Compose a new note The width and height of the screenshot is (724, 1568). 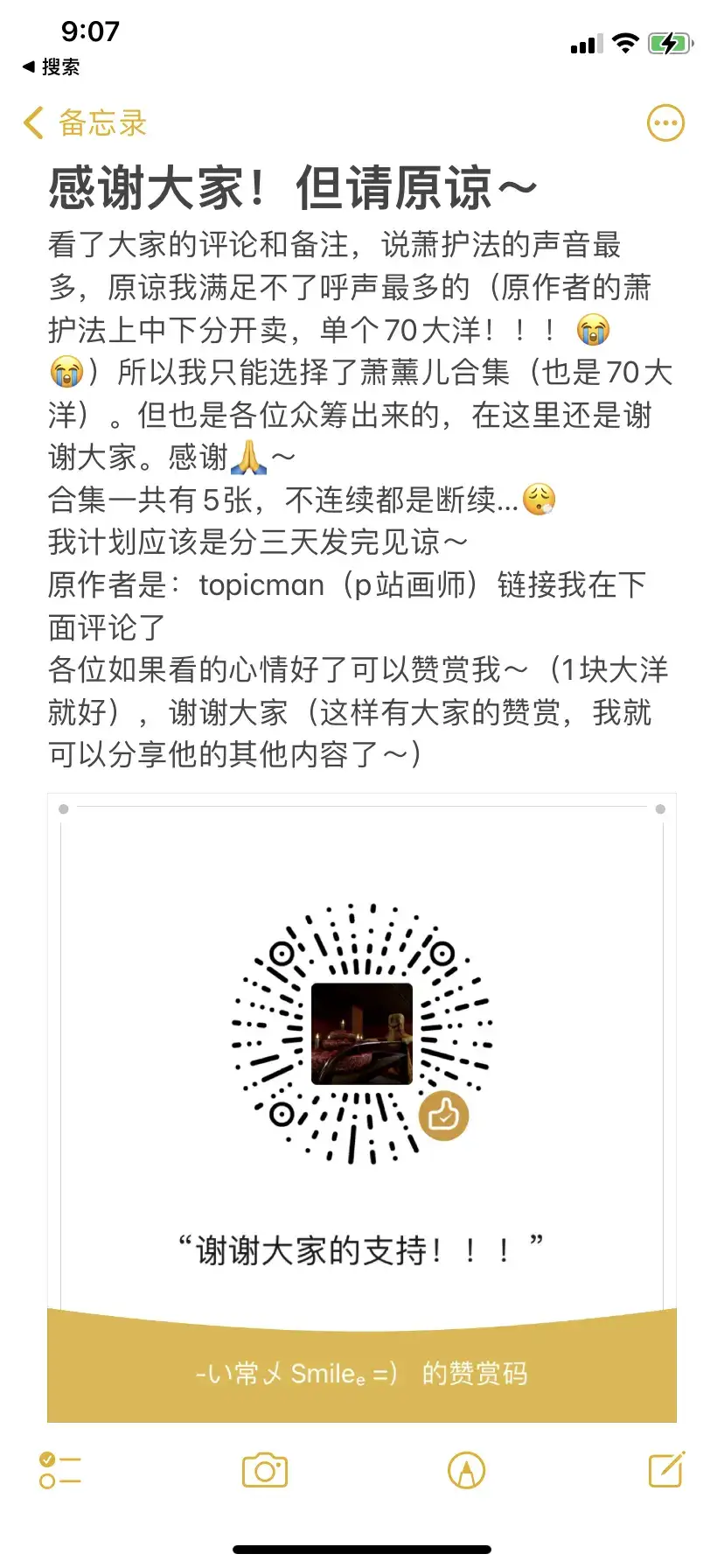[x=666, y=1470]
